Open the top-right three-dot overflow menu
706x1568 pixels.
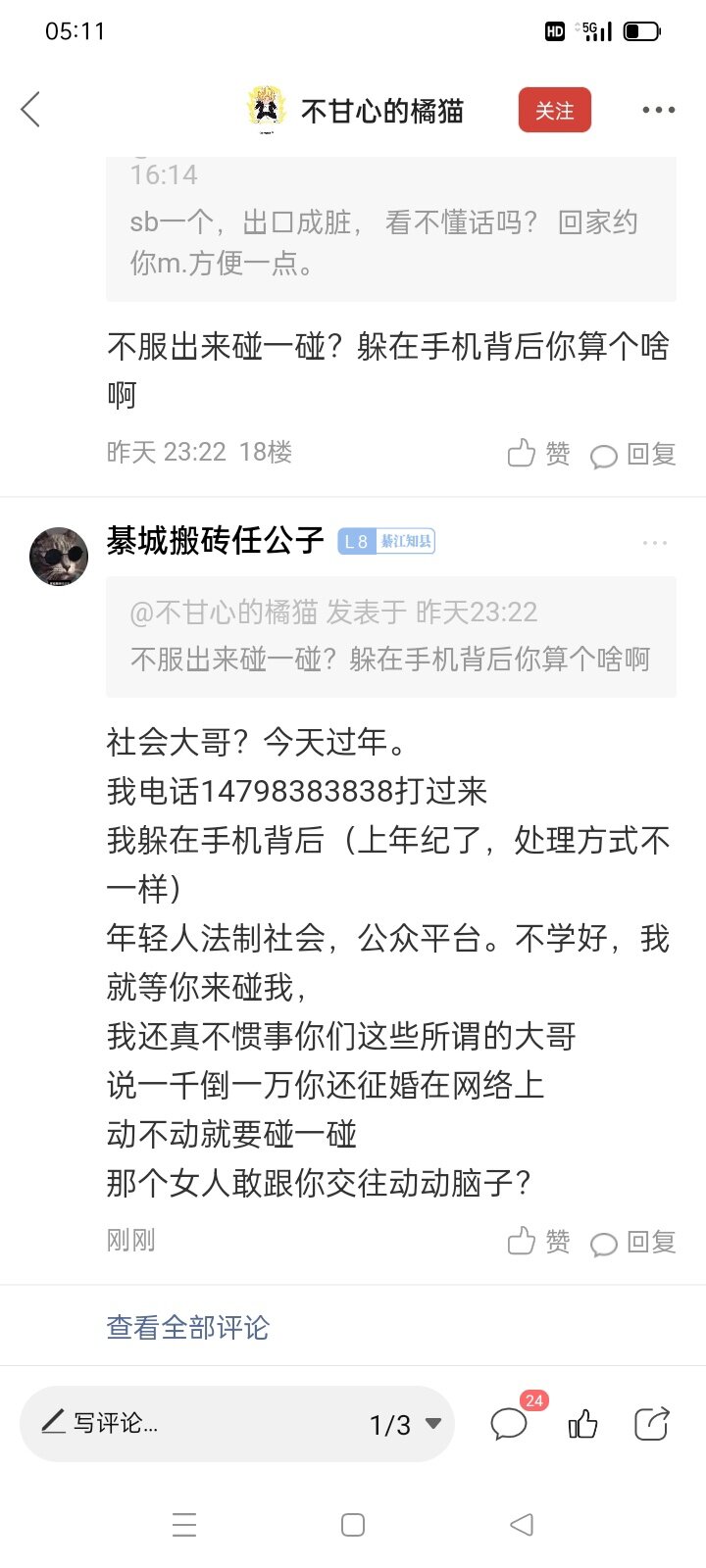point(658,110)
